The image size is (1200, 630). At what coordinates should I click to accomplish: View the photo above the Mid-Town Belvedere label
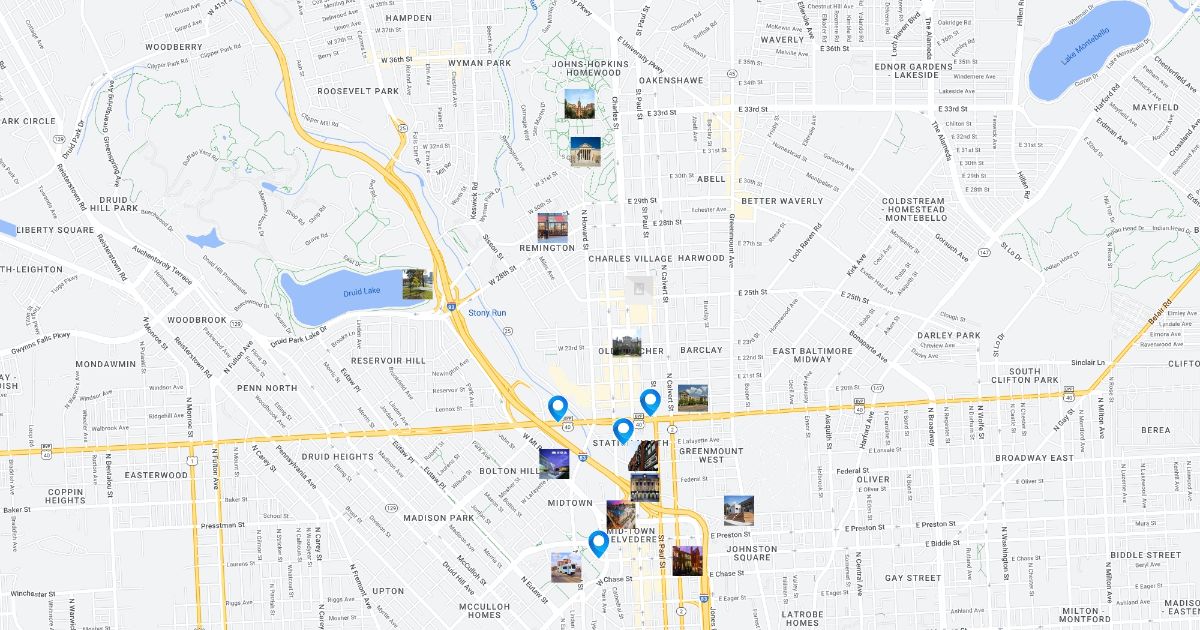(620, 515)
